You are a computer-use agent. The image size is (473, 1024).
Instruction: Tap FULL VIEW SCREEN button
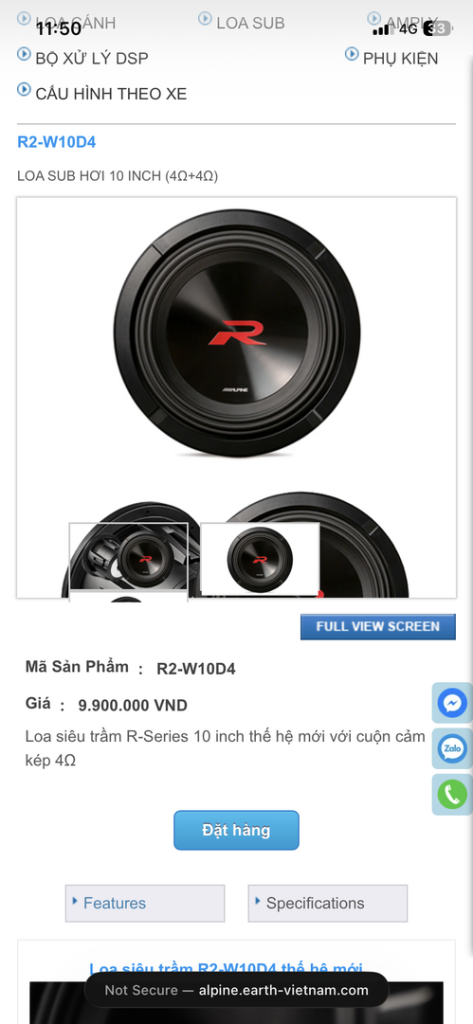click(378, 626)
